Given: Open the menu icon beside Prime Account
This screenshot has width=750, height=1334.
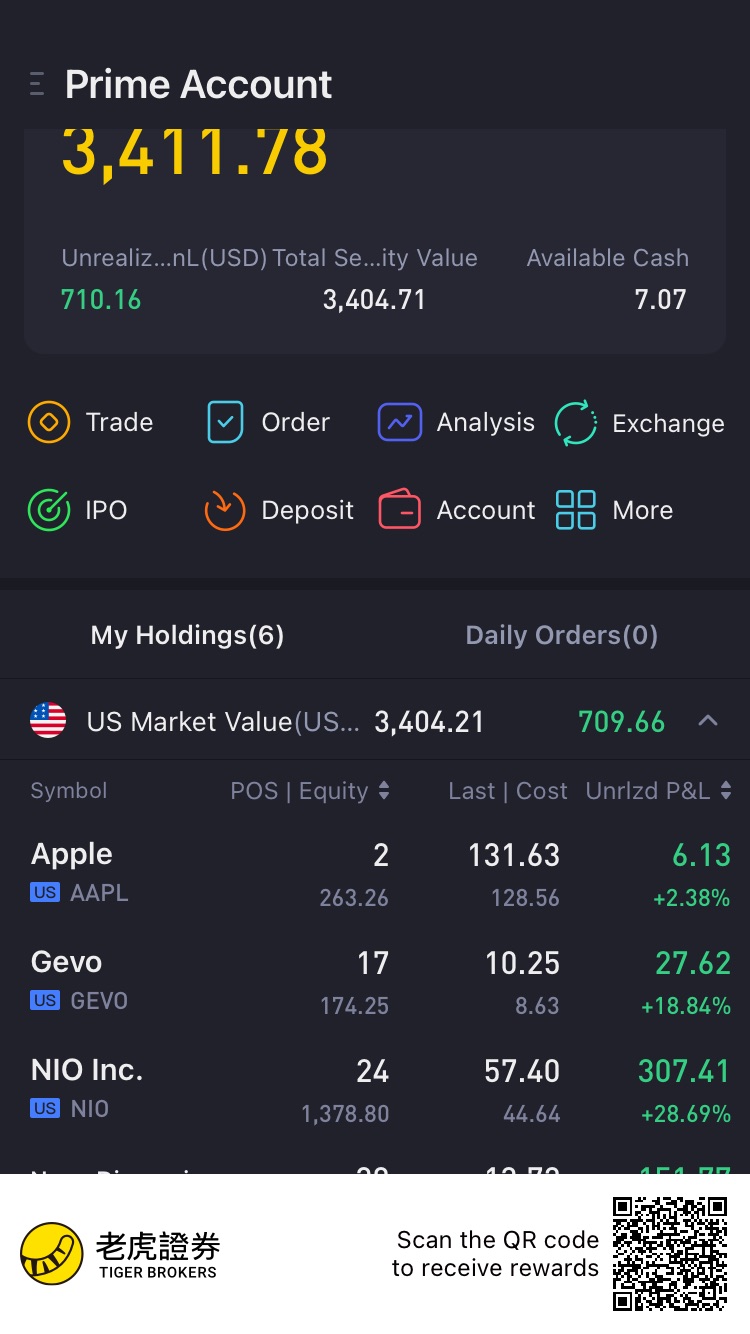Looking at the screenshot, I should [x=37, y=84].
